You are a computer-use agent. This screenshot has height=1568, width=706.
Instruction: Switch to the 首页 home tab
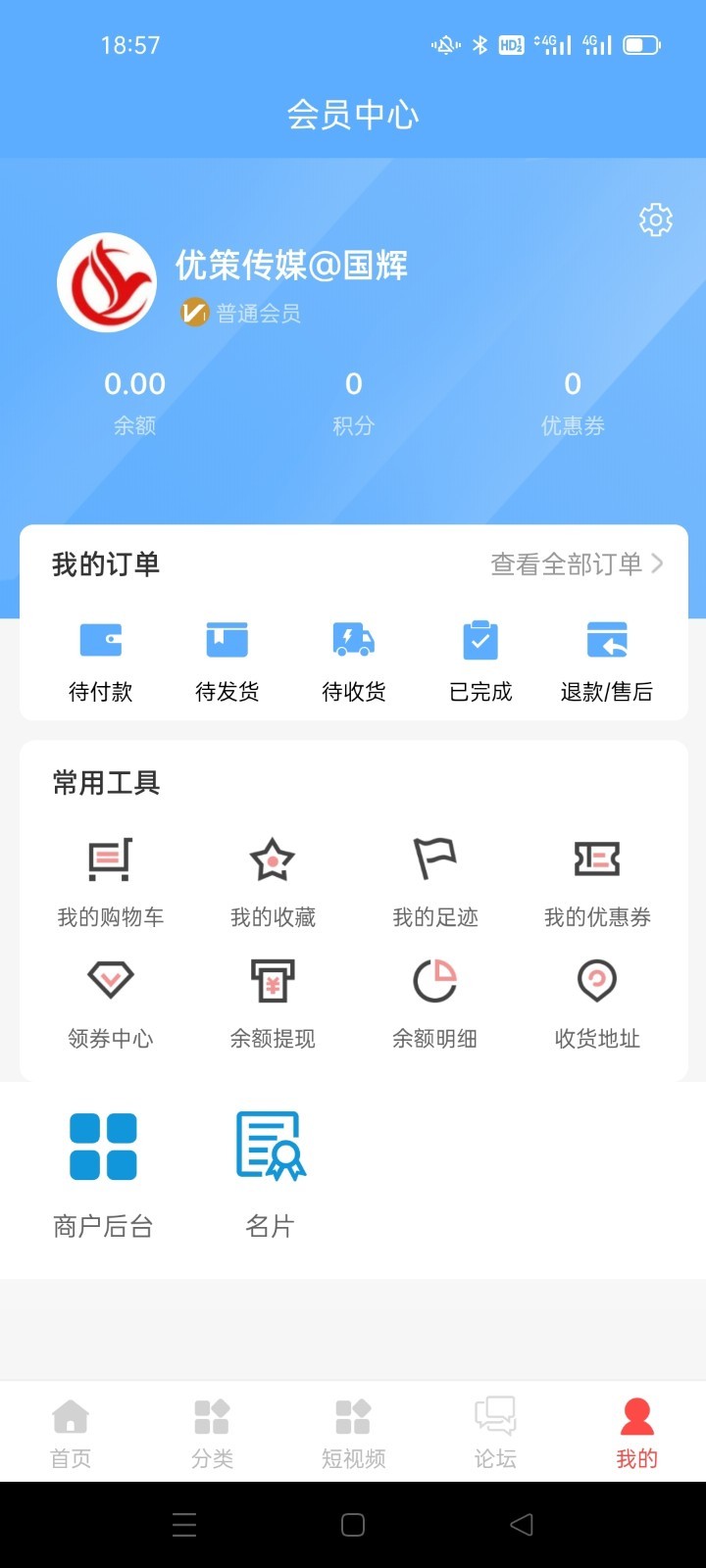[71, 1432]
